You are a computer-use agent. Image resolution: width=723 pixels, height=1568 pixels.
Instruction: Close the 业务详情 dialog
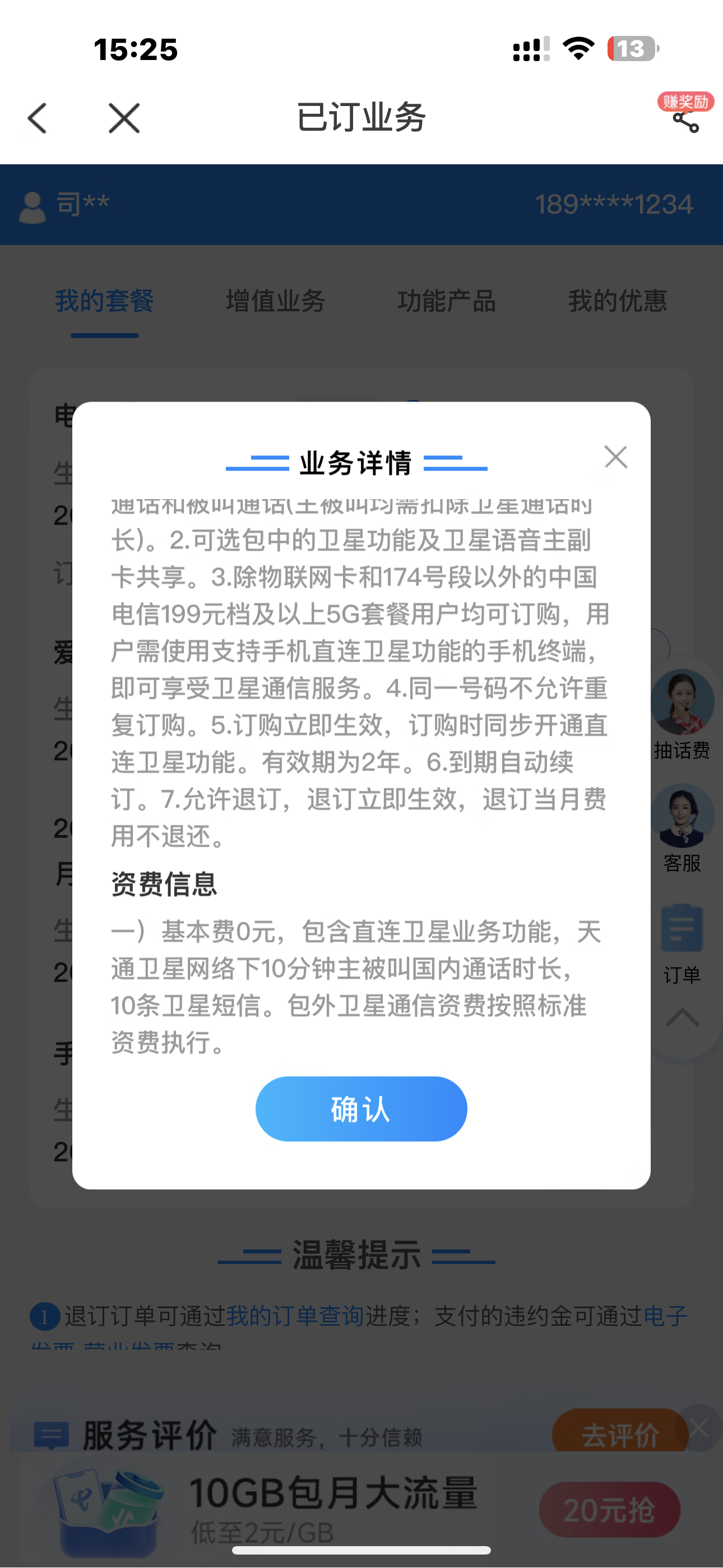point(615,456)
